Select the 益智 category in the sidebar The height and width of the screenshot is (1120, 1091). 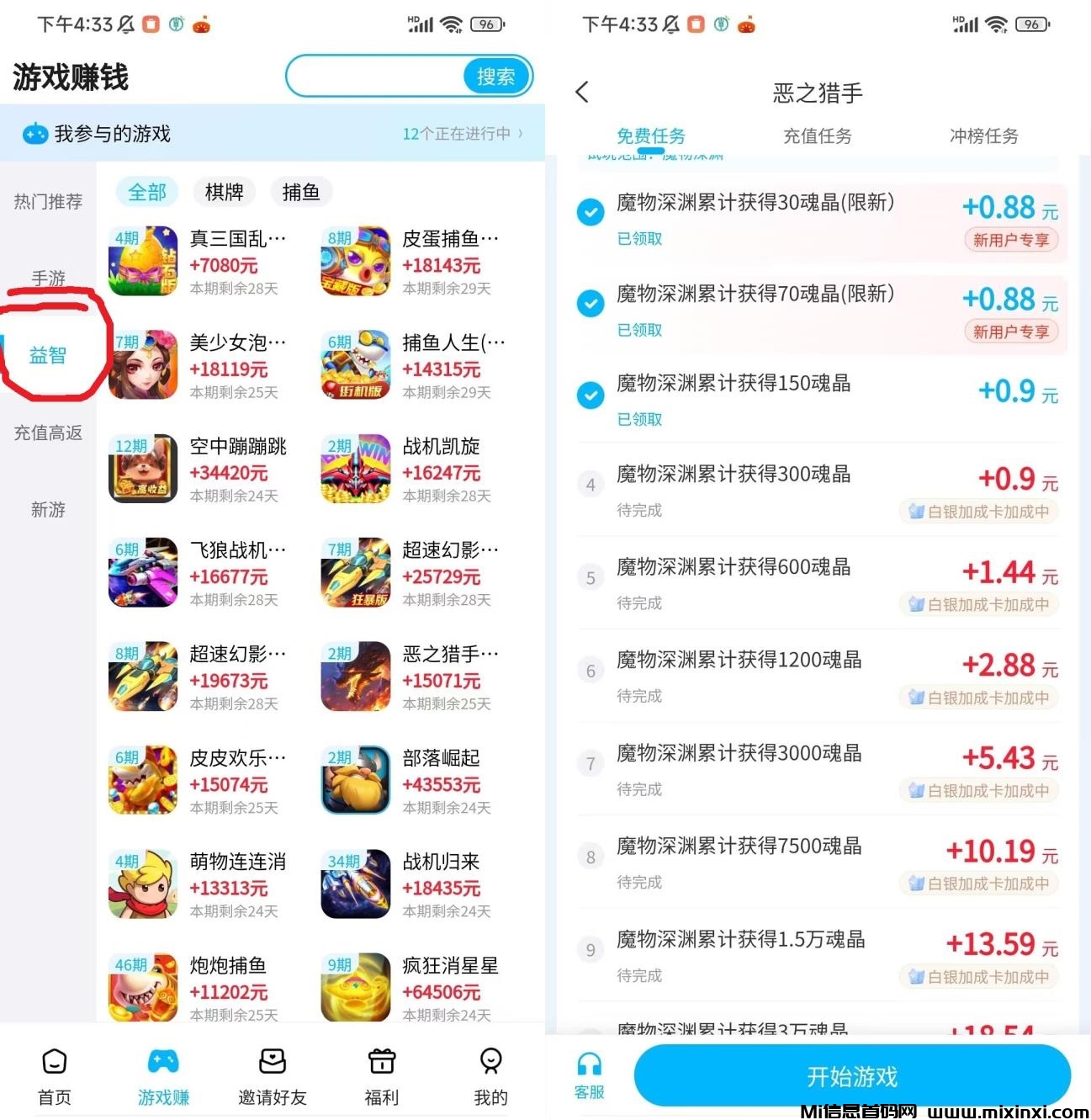[x=49, y=354]
